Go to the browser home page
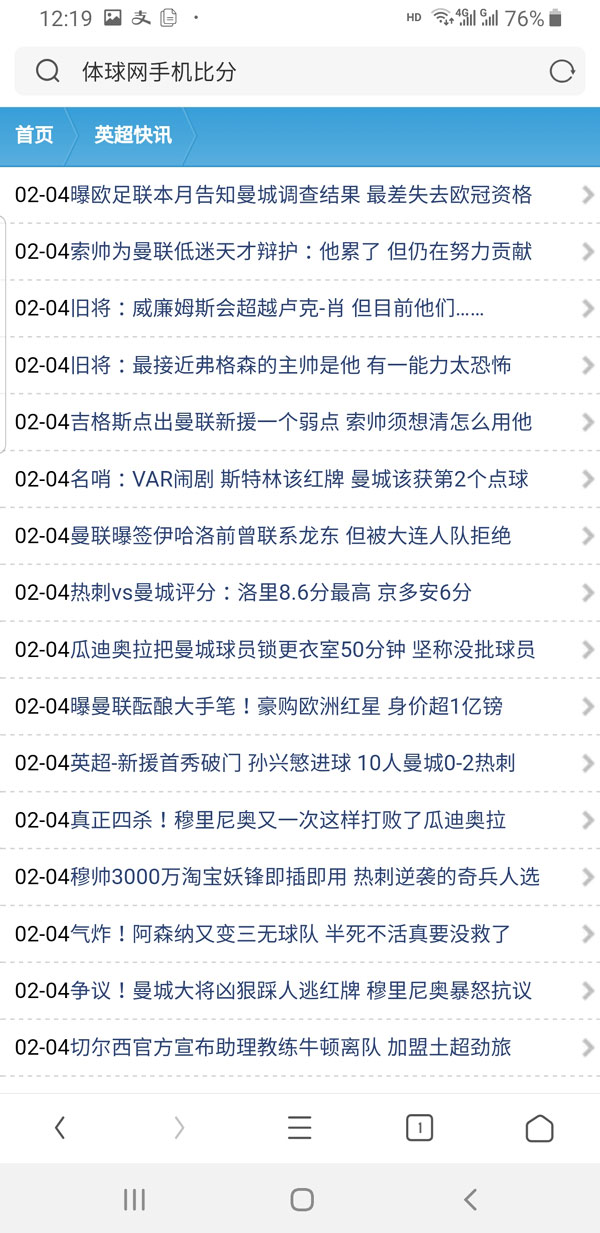This screenshot has width=600, height=1233. tap(539, 1128)
